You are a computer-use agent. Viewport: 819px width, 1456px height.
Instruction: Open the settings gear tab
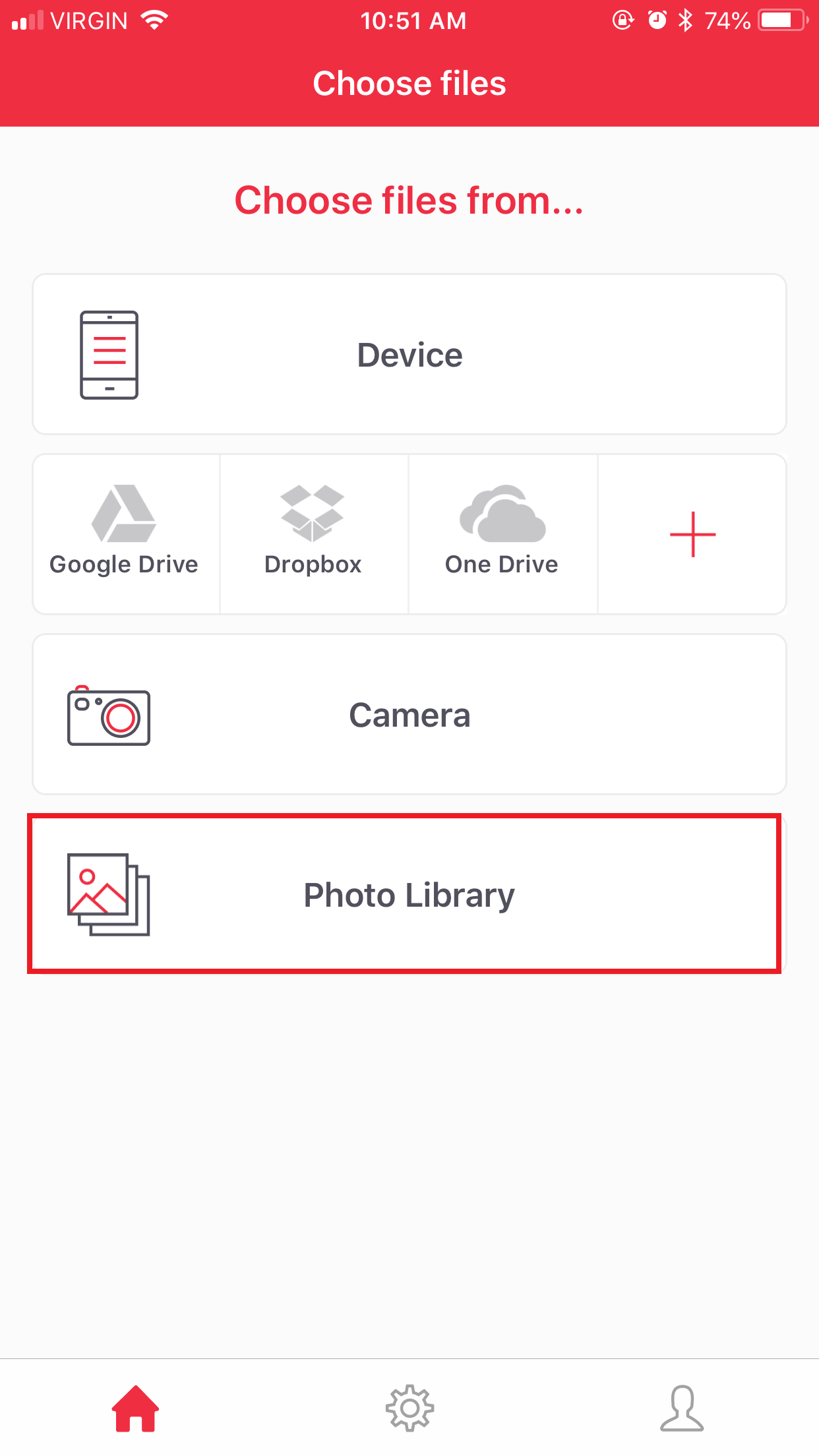point(409,1408)
